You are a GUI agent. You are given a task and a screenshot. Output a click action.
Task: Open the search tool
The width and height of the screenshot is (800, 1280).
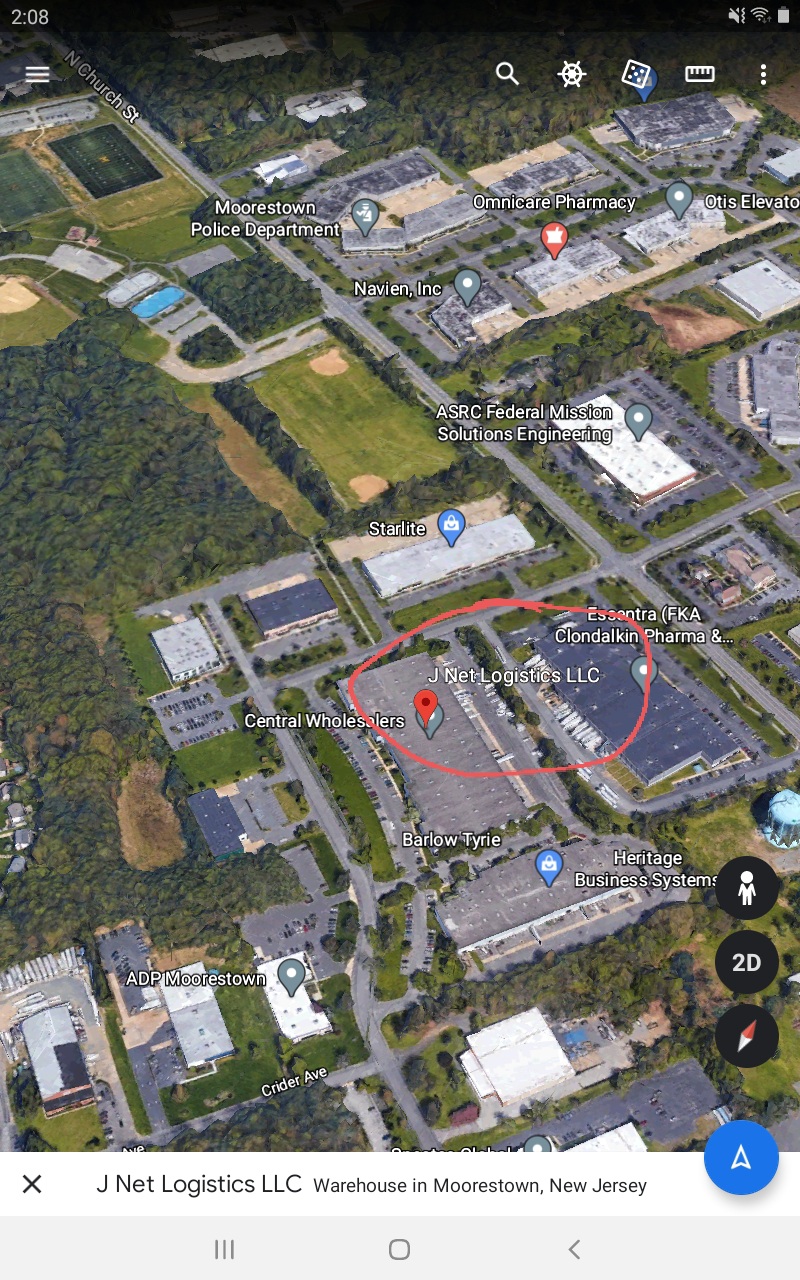[x=508, y=74]
